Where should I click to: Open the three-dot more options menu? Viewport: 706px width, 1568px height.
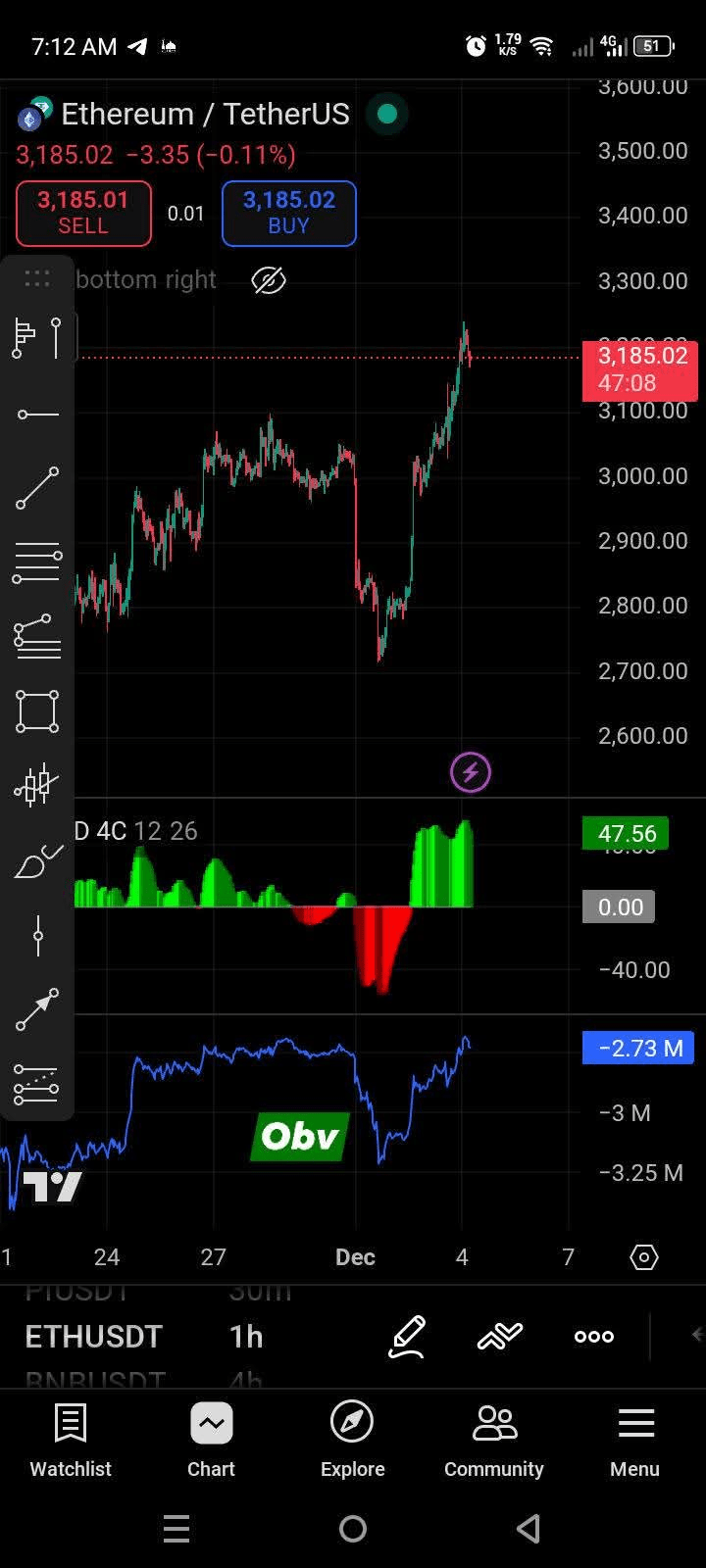point(594,1337)
